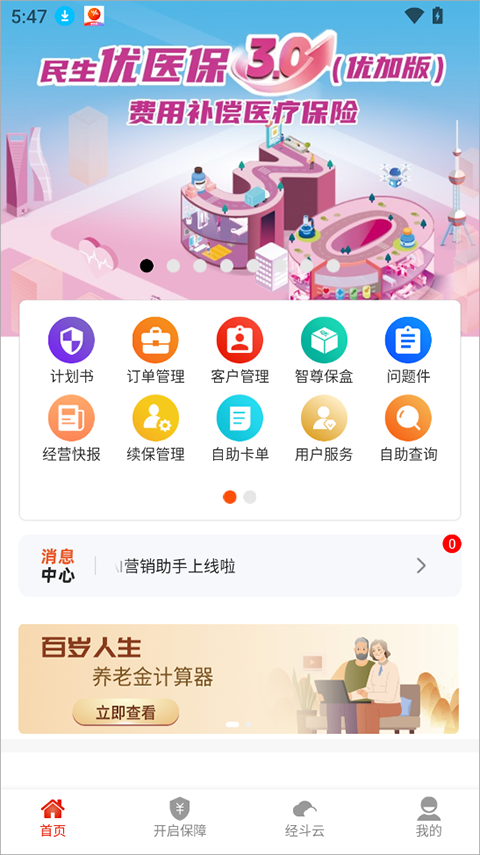Tap 立即查看 on the 养老金计算器 banner
Viewport: 480px width, 855px height.
click(x=126, y=713)
